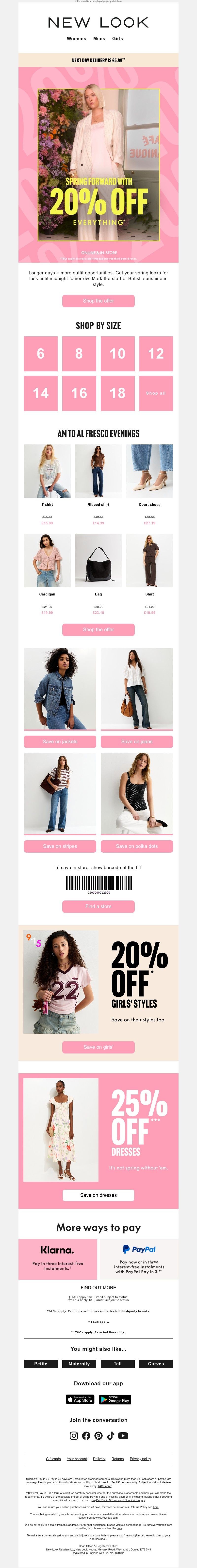Viewport: 197px width, 1568px height.
Task: Browse the Petite range
Action: click(x=41, y=1363)
